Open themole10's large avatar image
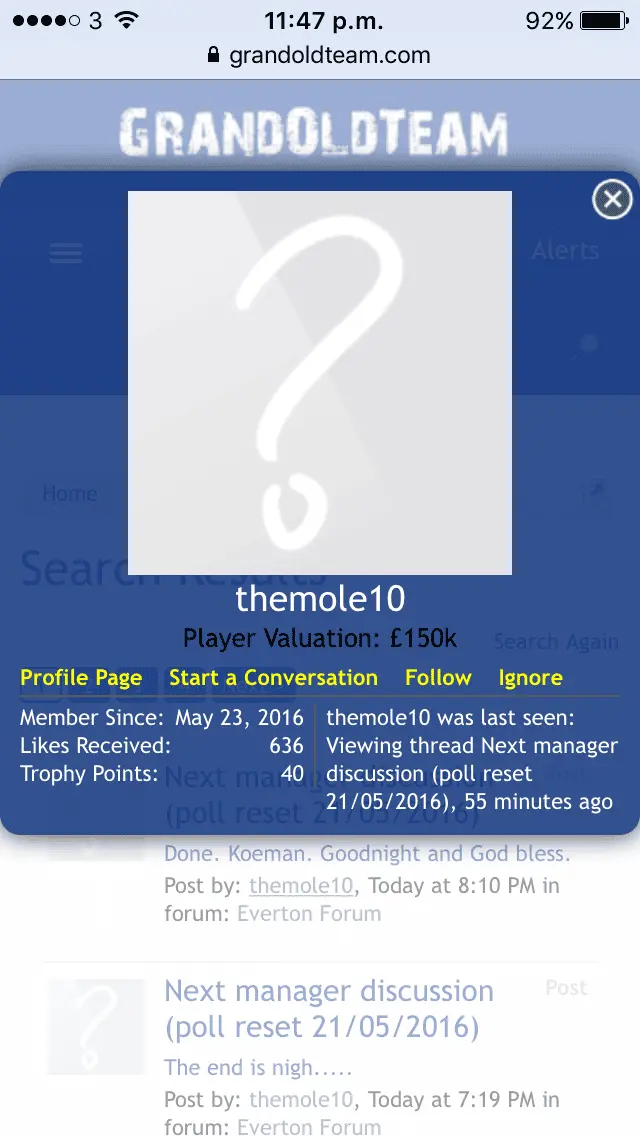The width and height of the screenshot is (640, 1136). coord(320,383)
